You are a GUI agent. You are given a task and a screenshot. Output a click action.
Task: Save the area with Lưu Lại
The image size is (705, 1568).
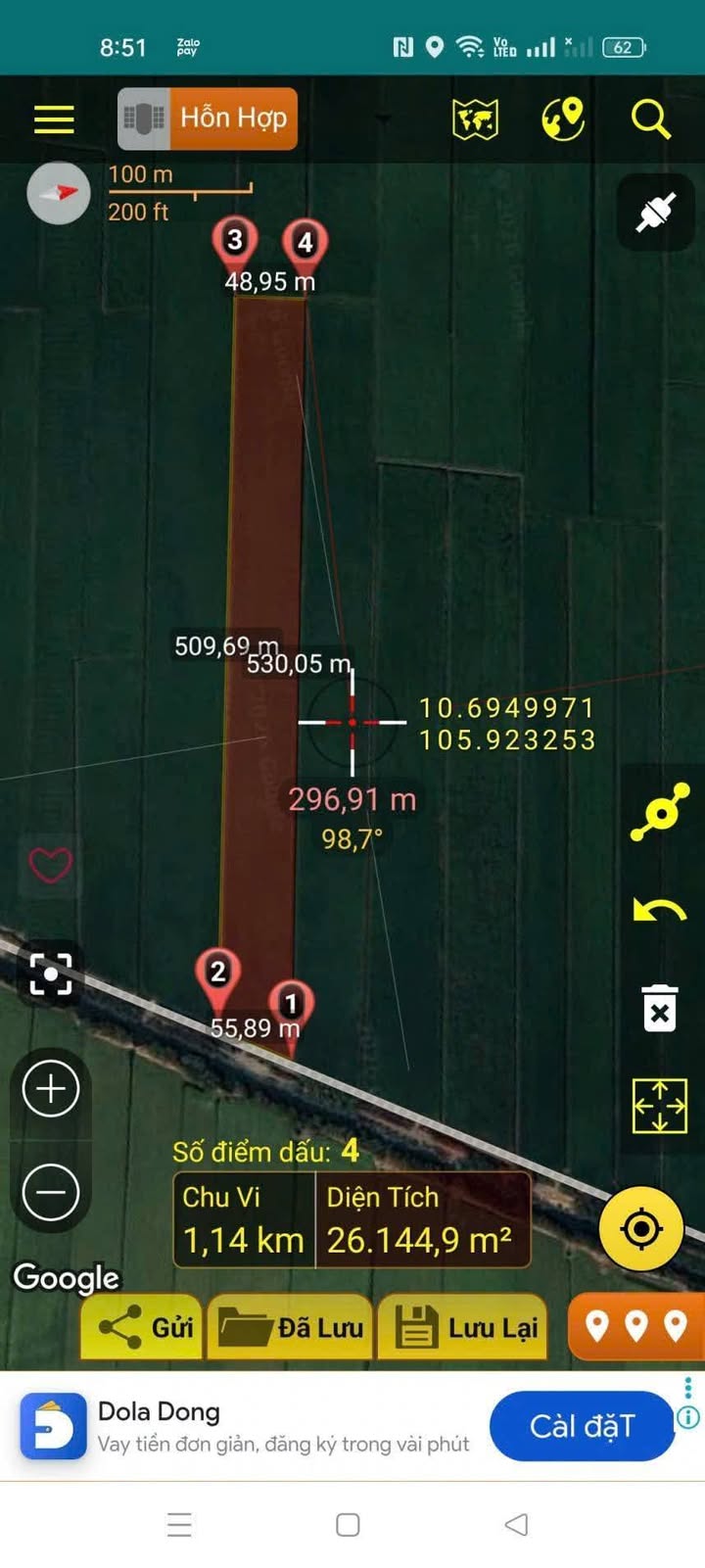tap(466, 1327)
